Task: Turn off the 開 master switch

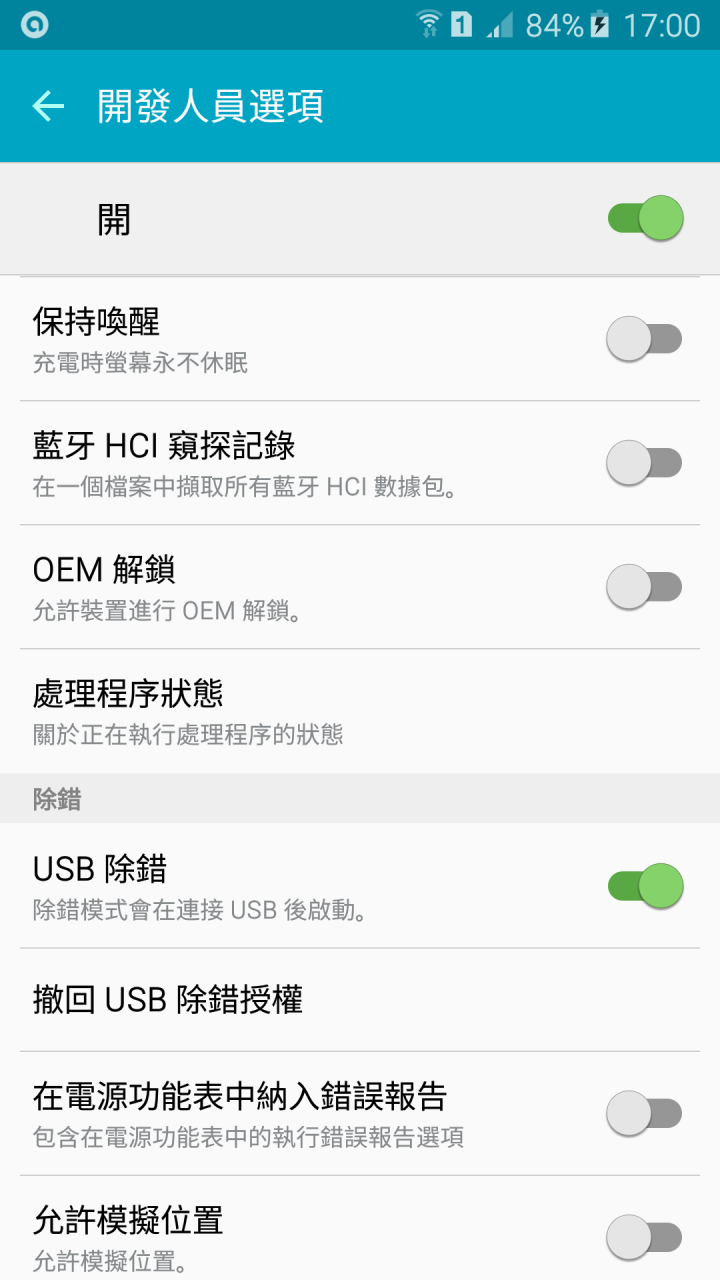Action: pyautogui.click(x=645, y=218)
